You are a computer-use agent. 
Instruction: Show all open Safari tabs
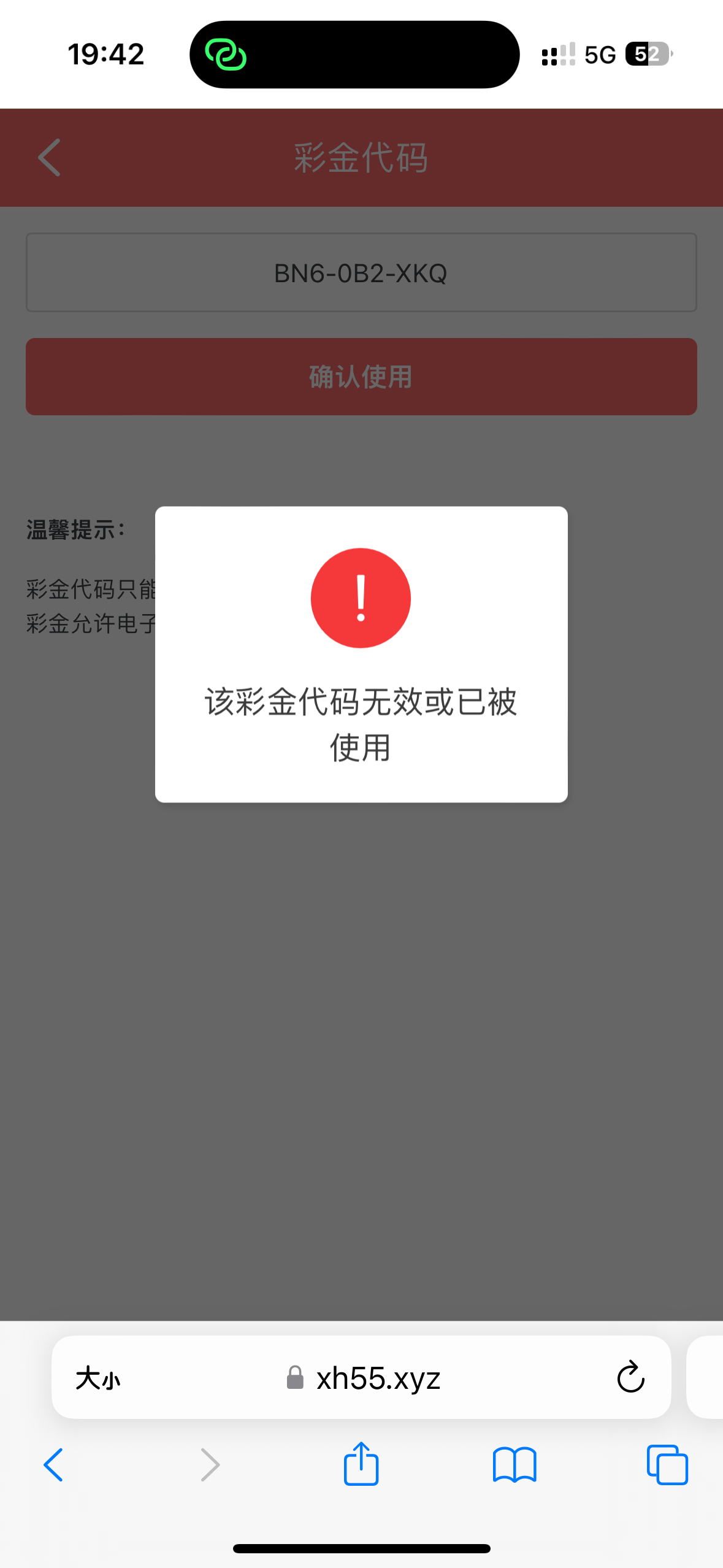tap(667, 1465)
